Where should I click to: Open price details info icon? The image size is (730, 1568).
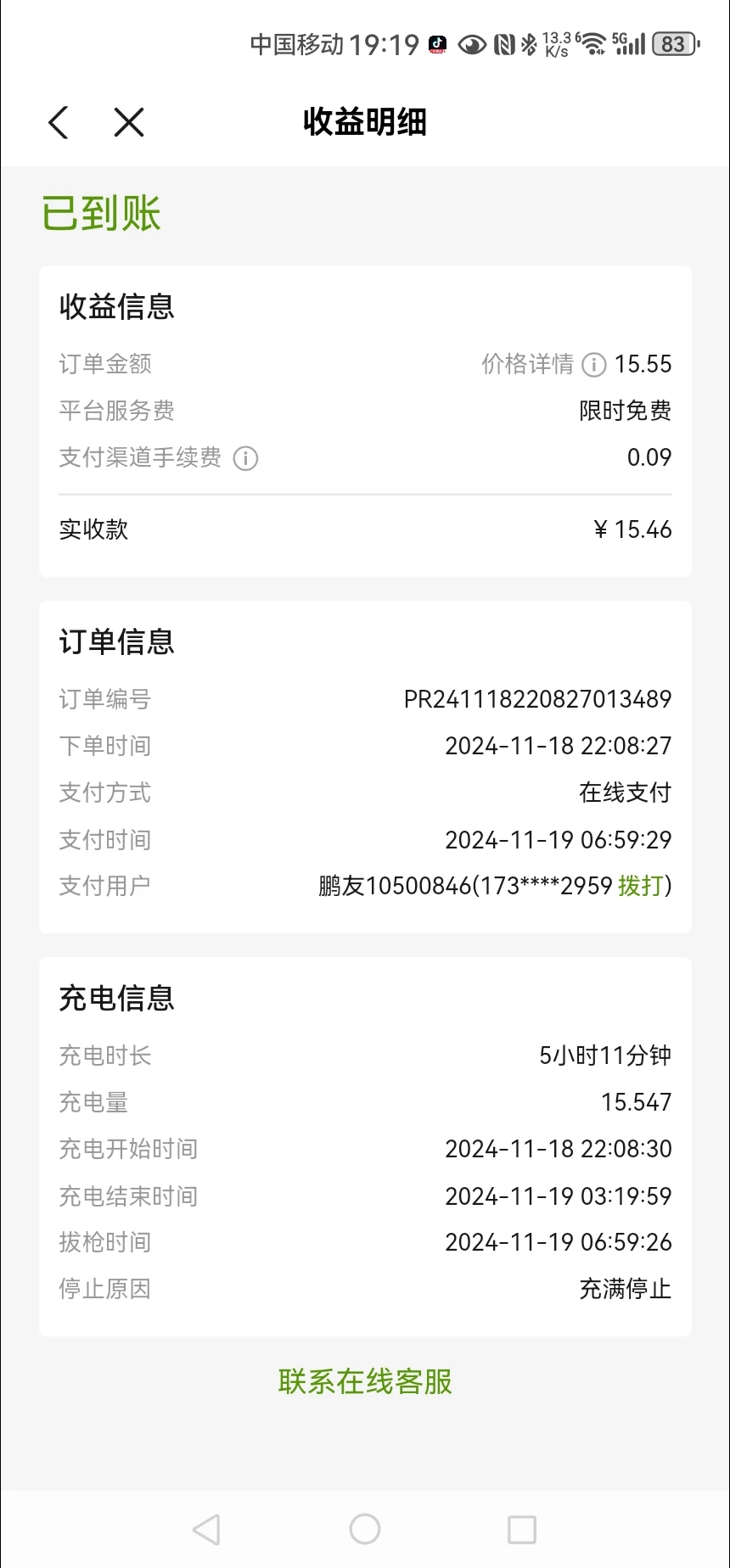tap(594, 365)
